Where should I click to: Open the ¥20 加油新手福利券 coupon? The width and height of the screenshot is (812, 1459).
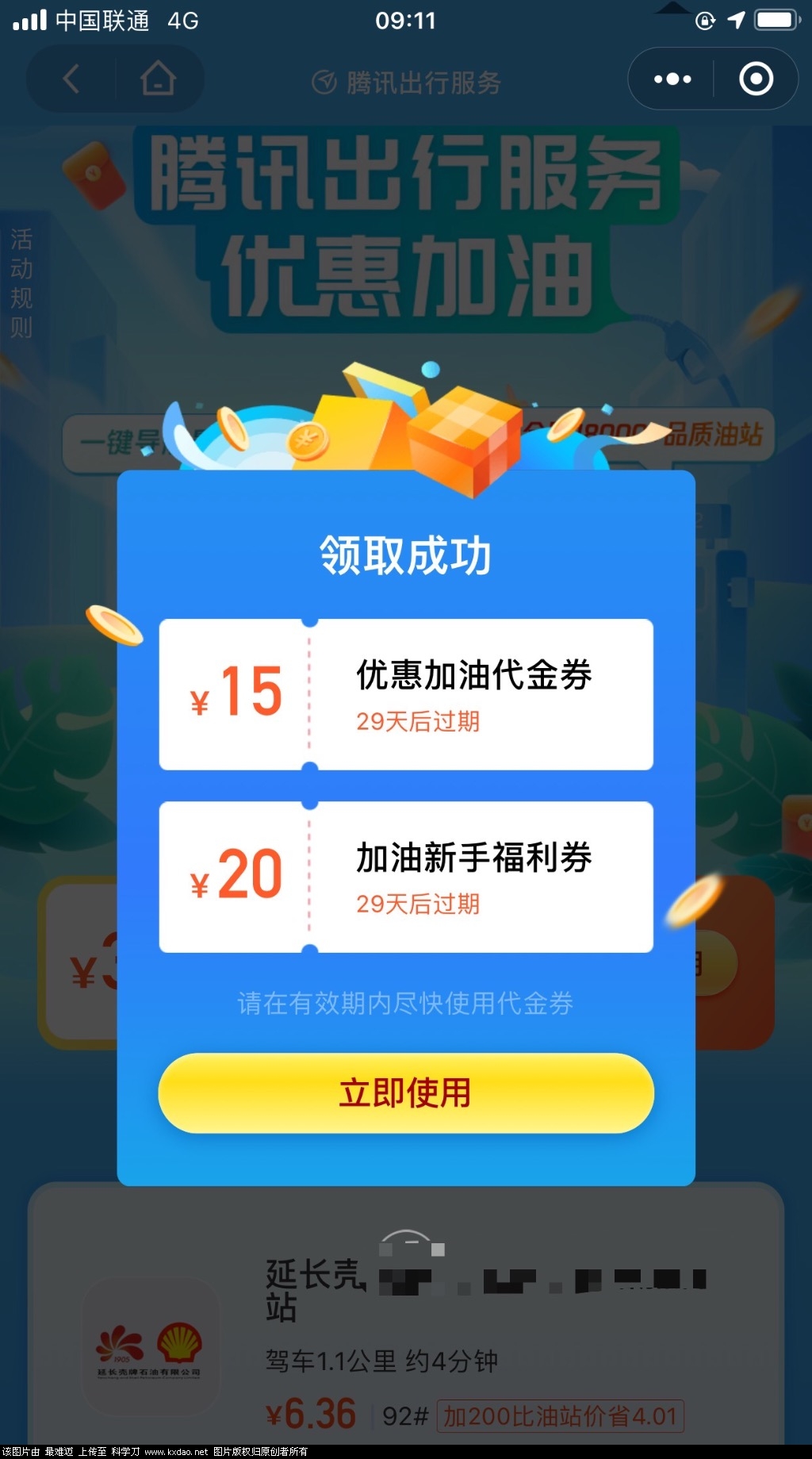tap(405, 877)
